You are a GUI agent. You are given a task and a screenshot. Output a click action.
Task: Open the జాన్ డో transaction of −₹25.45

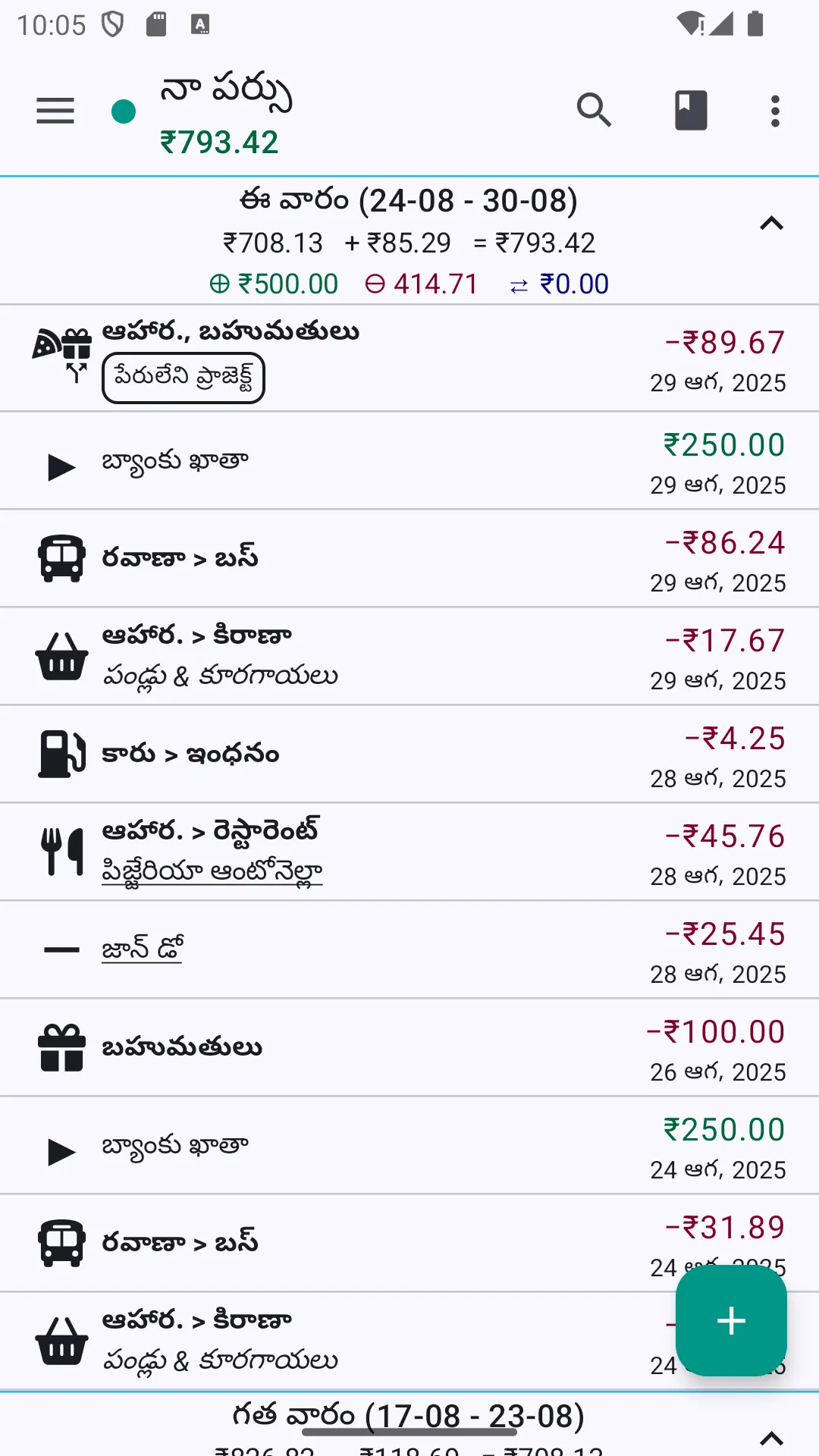coord(409,950)
